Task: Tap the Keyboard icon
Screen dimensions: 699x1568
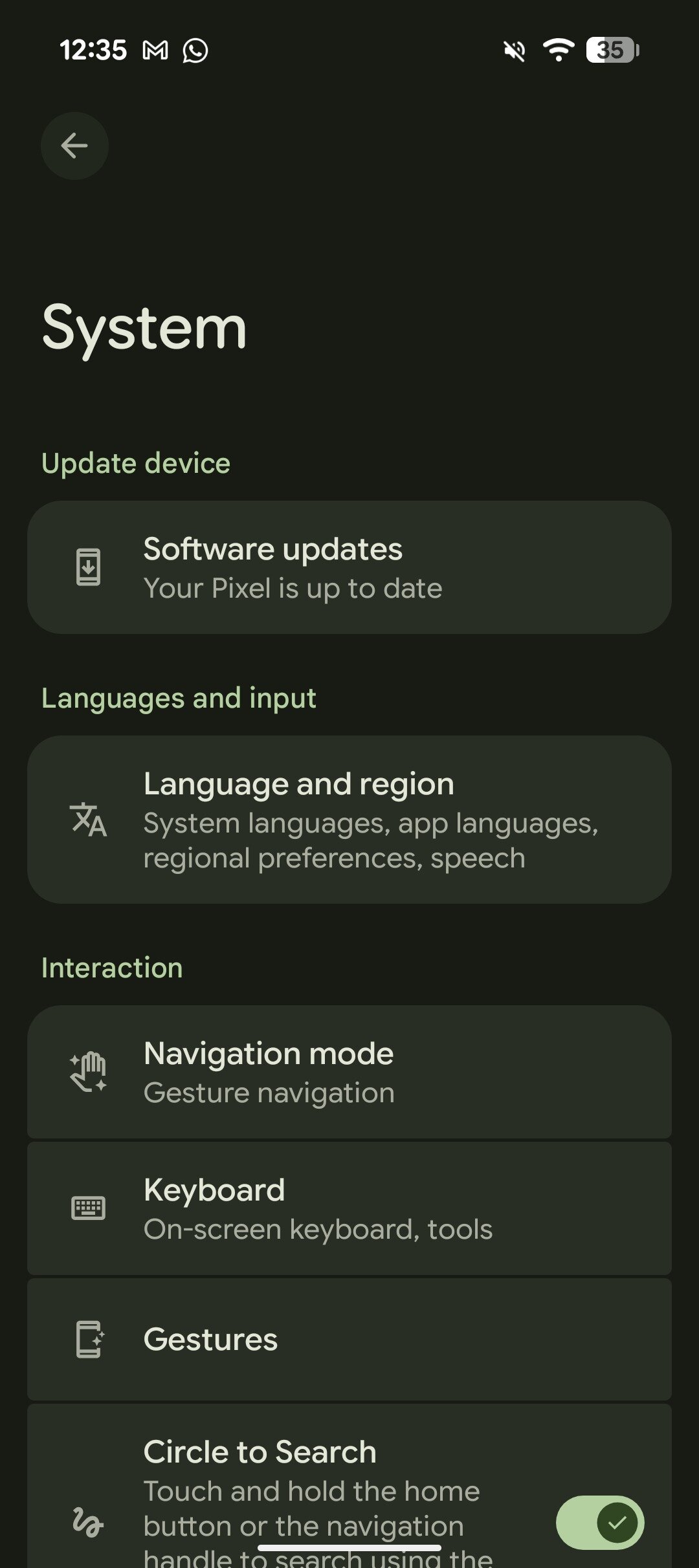Action: 87,1206
